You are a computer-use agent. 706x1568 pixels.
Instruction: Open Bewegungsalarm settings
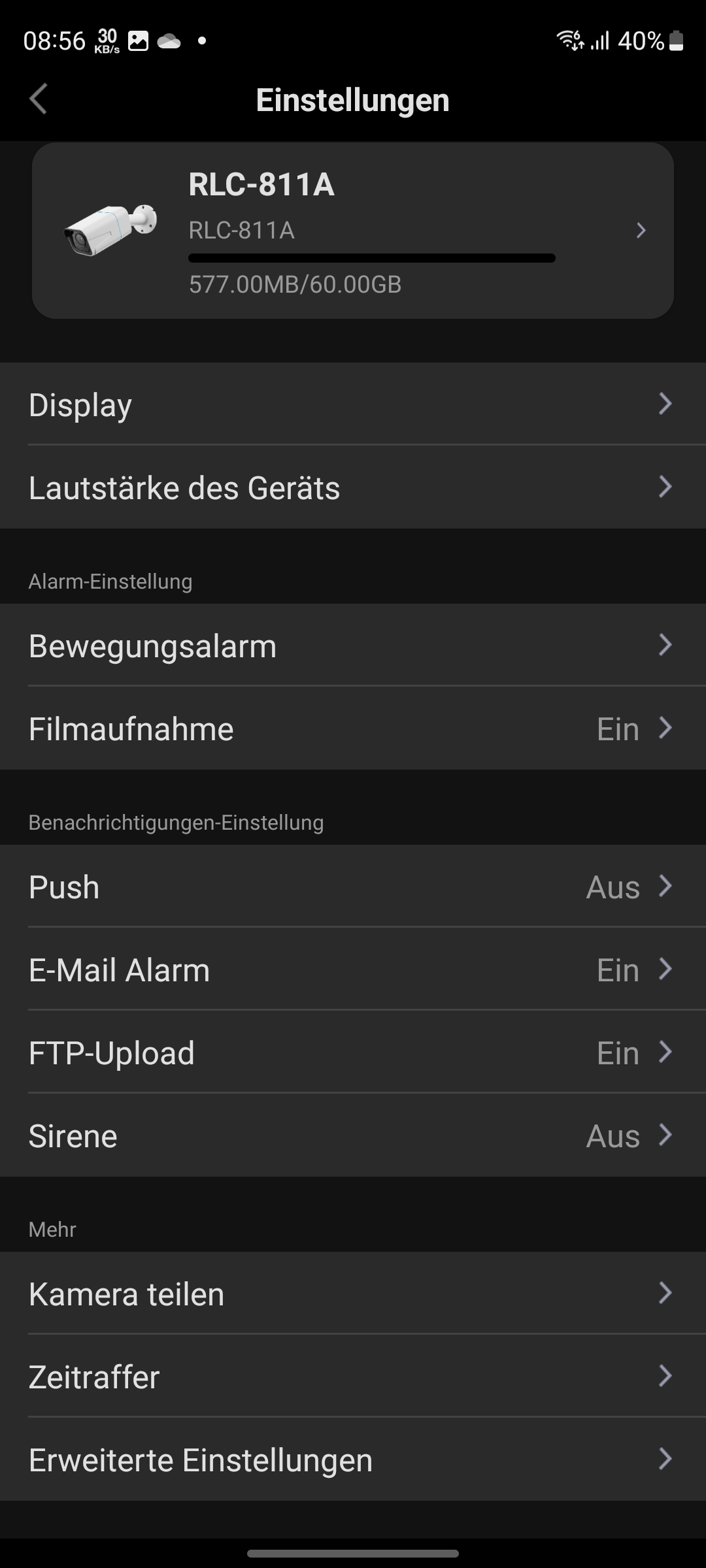(353, 645)
